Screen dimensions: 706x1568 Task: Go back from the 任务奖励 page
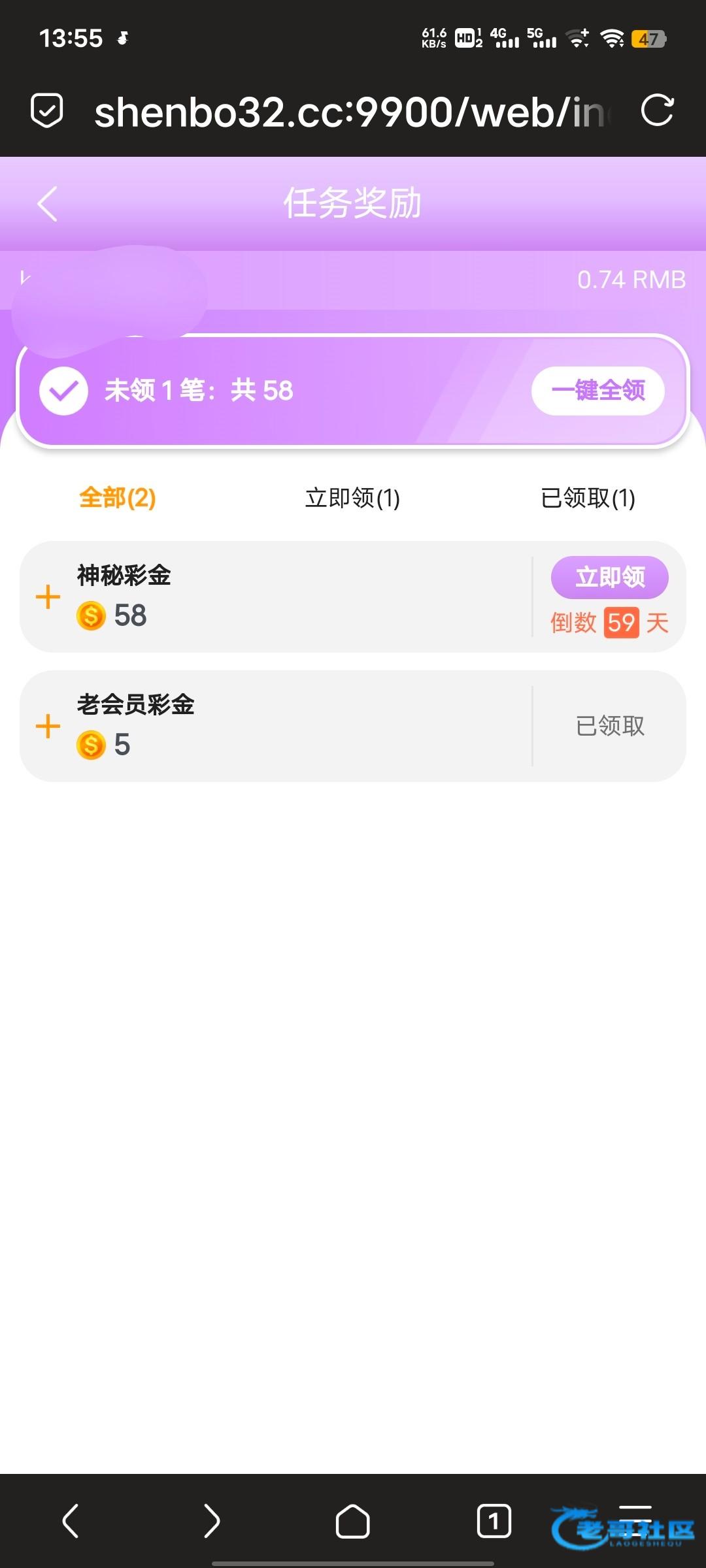tap(48, 204)
